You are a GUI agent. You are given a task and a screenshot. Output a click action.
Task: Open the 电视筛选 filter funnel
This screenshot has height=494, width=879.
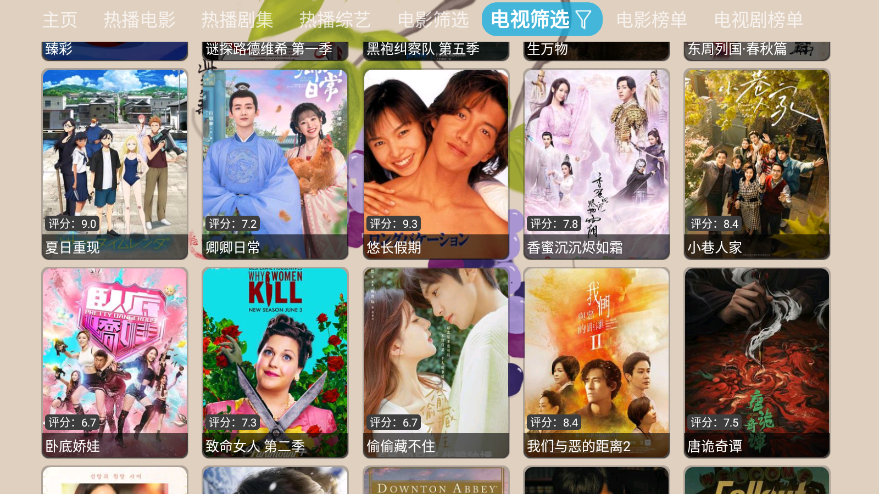(x=583, y=19)
